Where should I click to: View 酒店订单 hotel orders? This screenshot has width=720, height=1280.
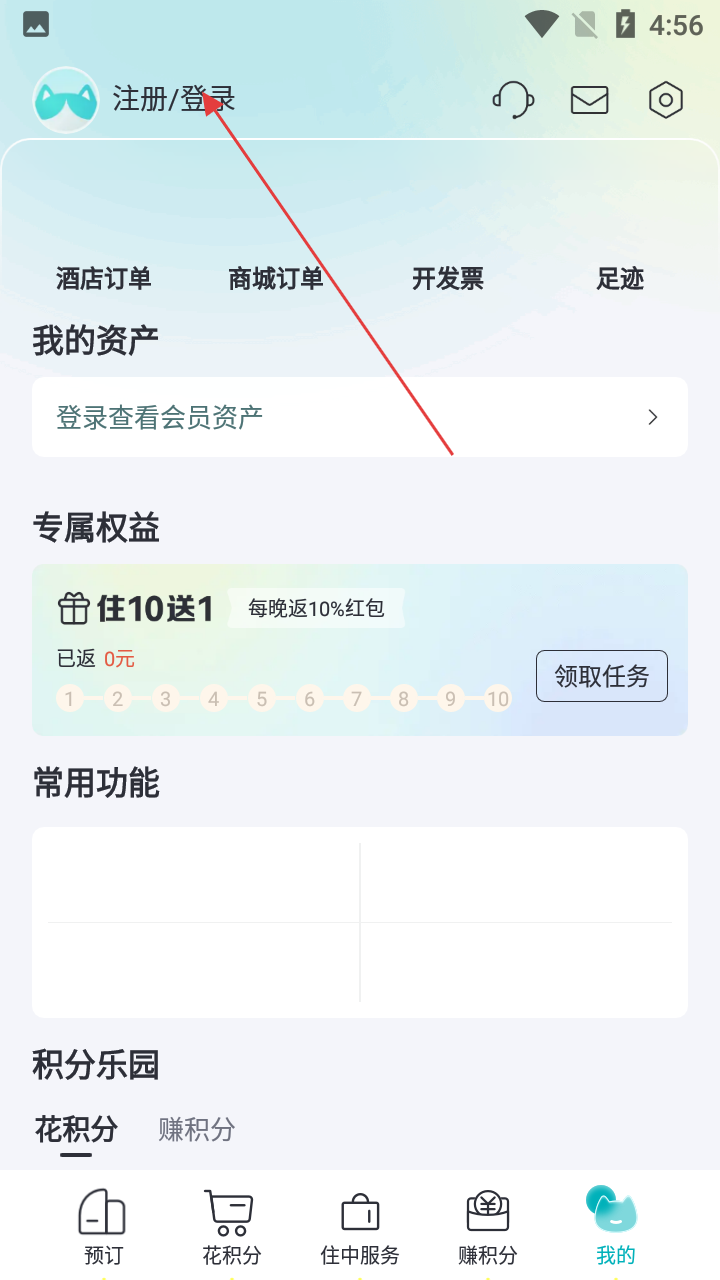coord(104,279)
